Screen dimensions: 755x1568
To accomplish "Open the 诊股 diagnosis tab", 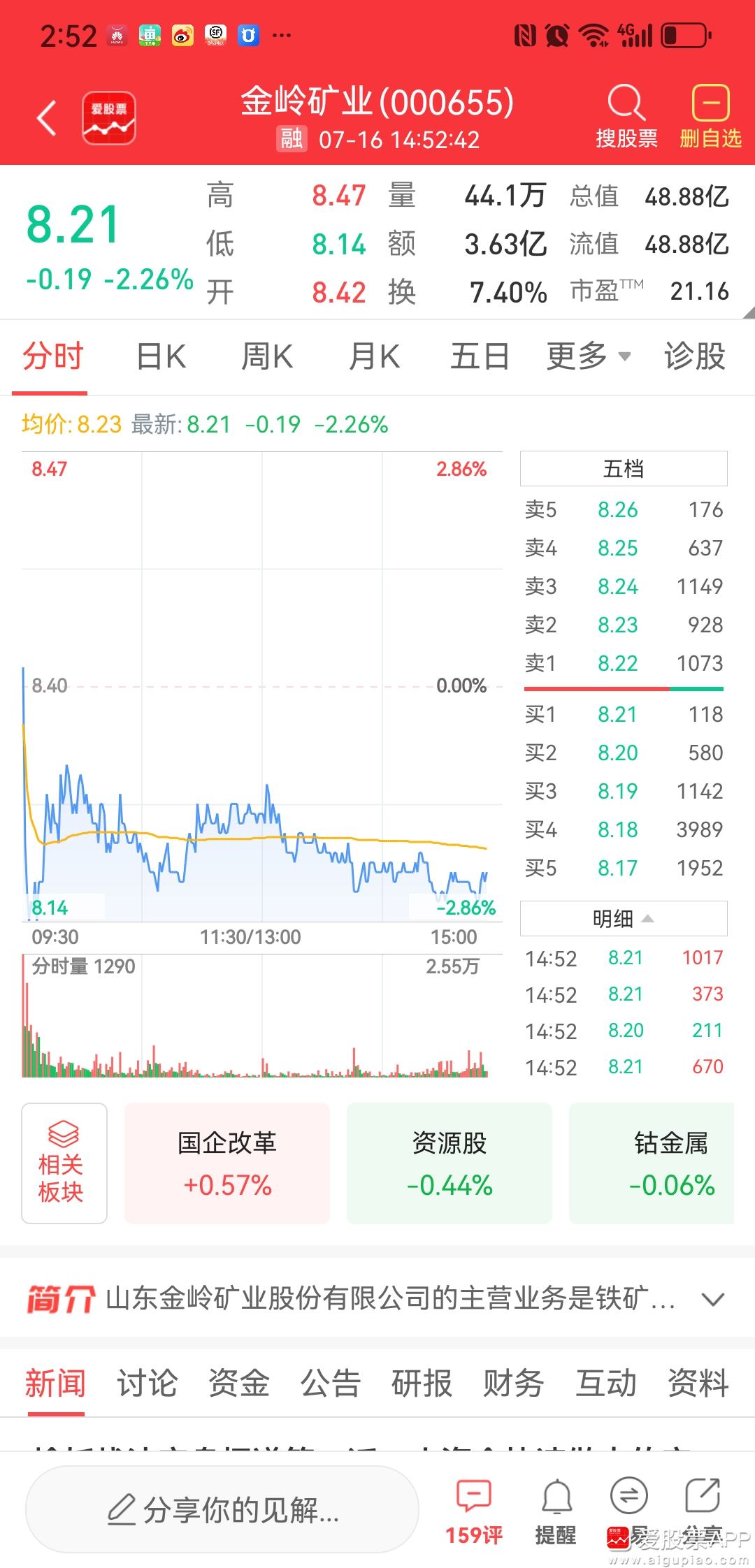I will pyautogui.click(x=694, y=357).
